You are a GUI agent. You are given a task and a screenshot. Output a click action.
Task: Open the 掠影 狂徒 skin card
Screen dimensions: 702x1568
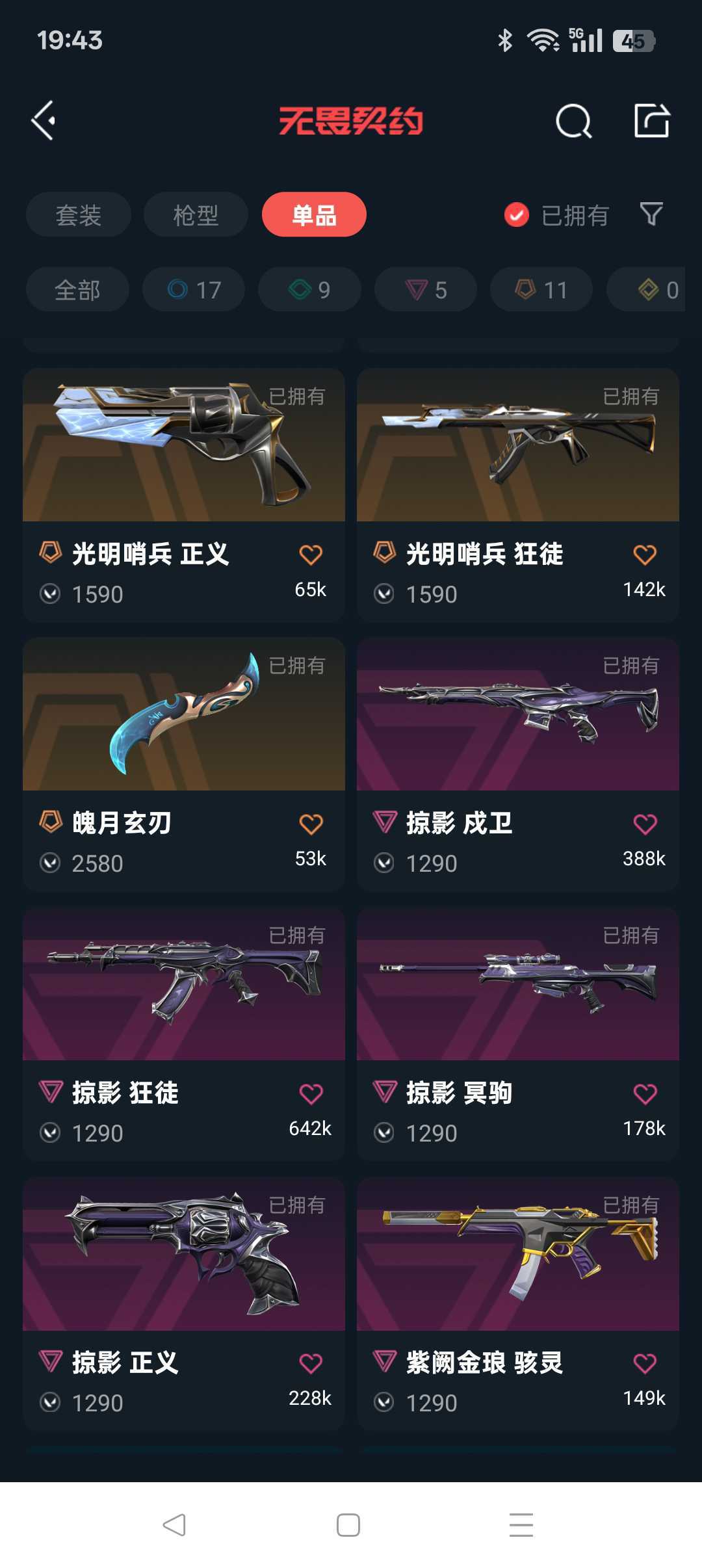[x=184, y=1034]
